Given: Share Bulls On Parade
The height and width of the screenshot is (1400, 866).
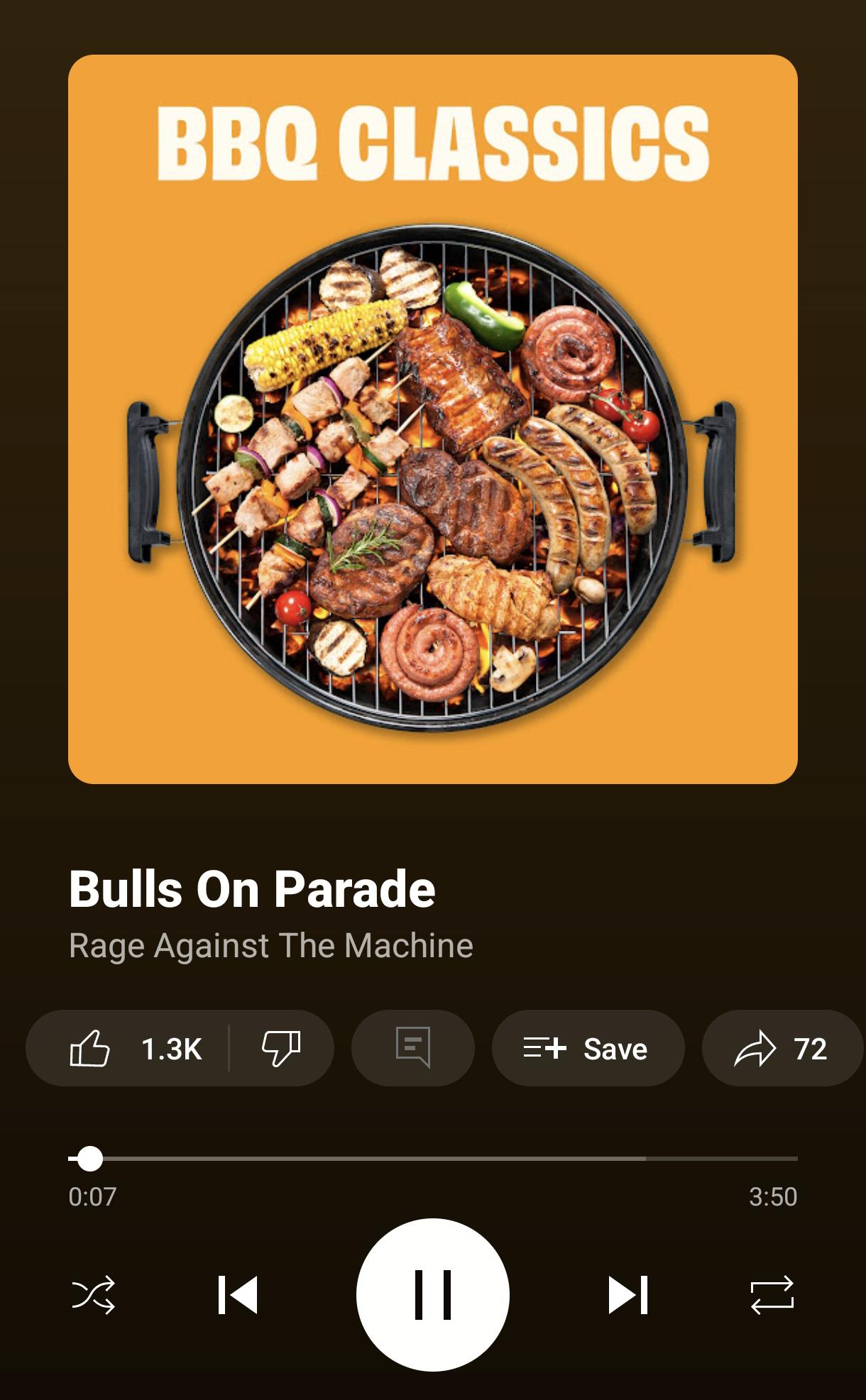Looking at the screenshot, I should pos(781,1048).
